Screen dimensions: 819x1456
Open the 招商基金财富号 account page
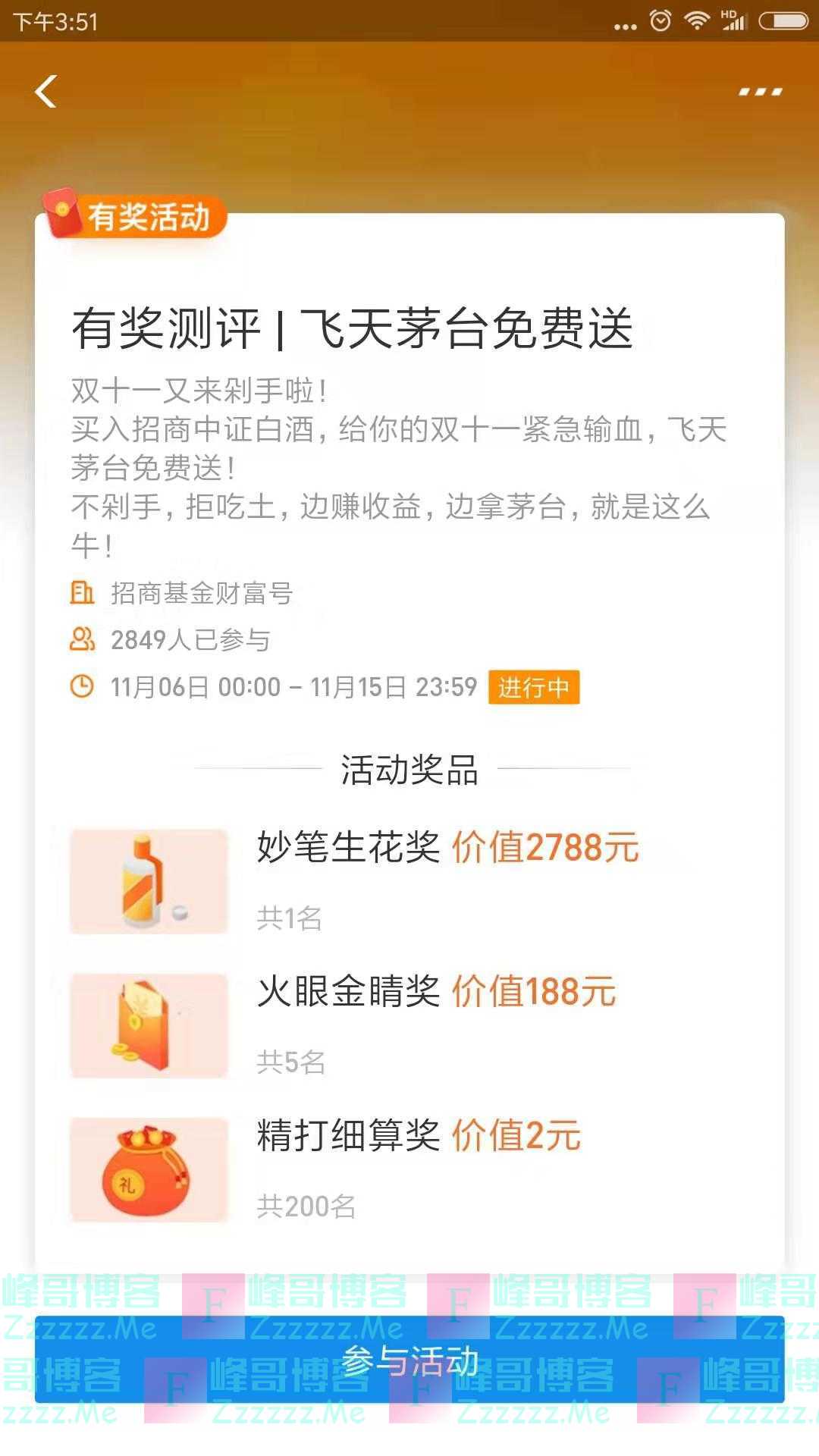201,594
